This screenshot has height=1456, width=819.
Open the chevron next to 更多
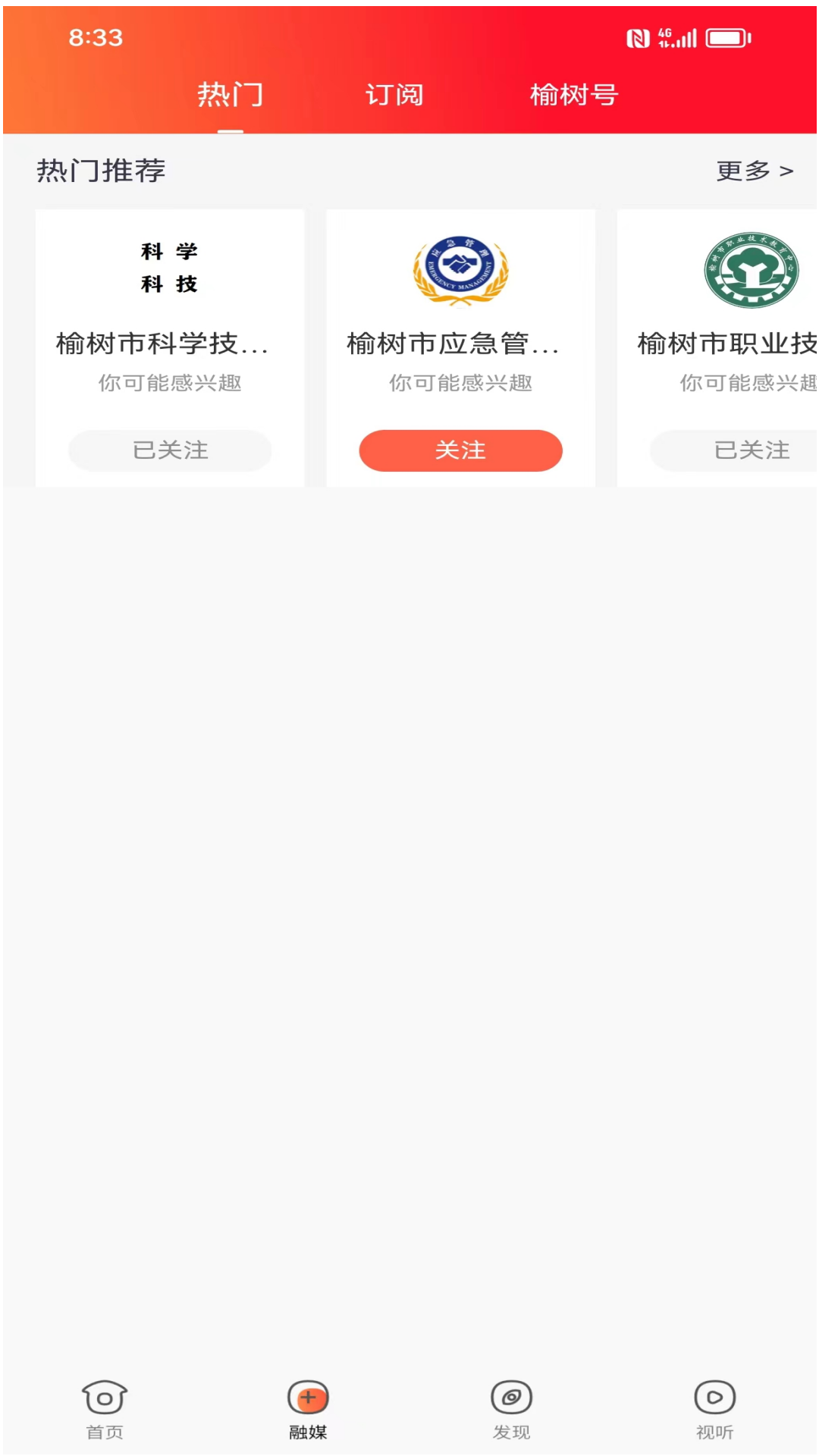[x=787, y=171]
